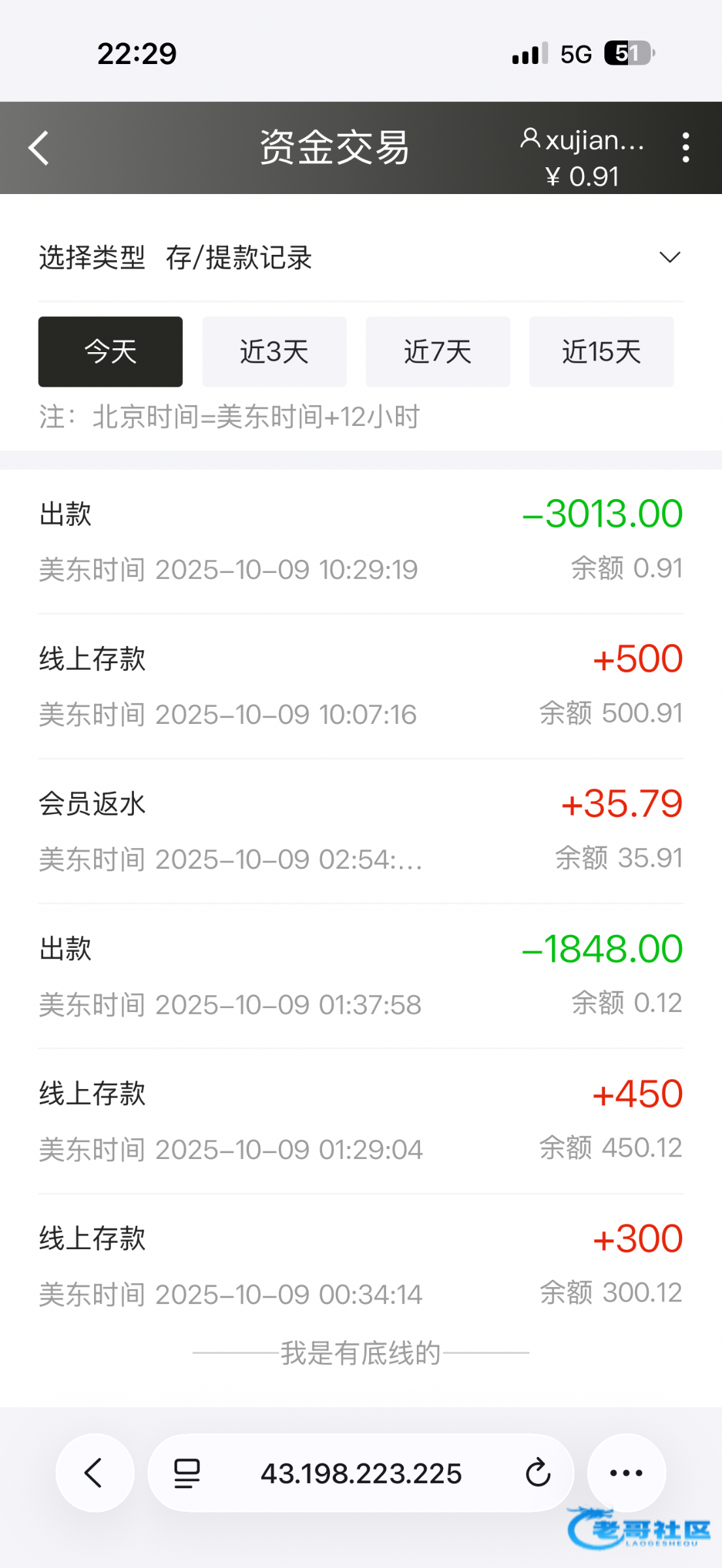Show records for 近7天

[x=438, y=352]
